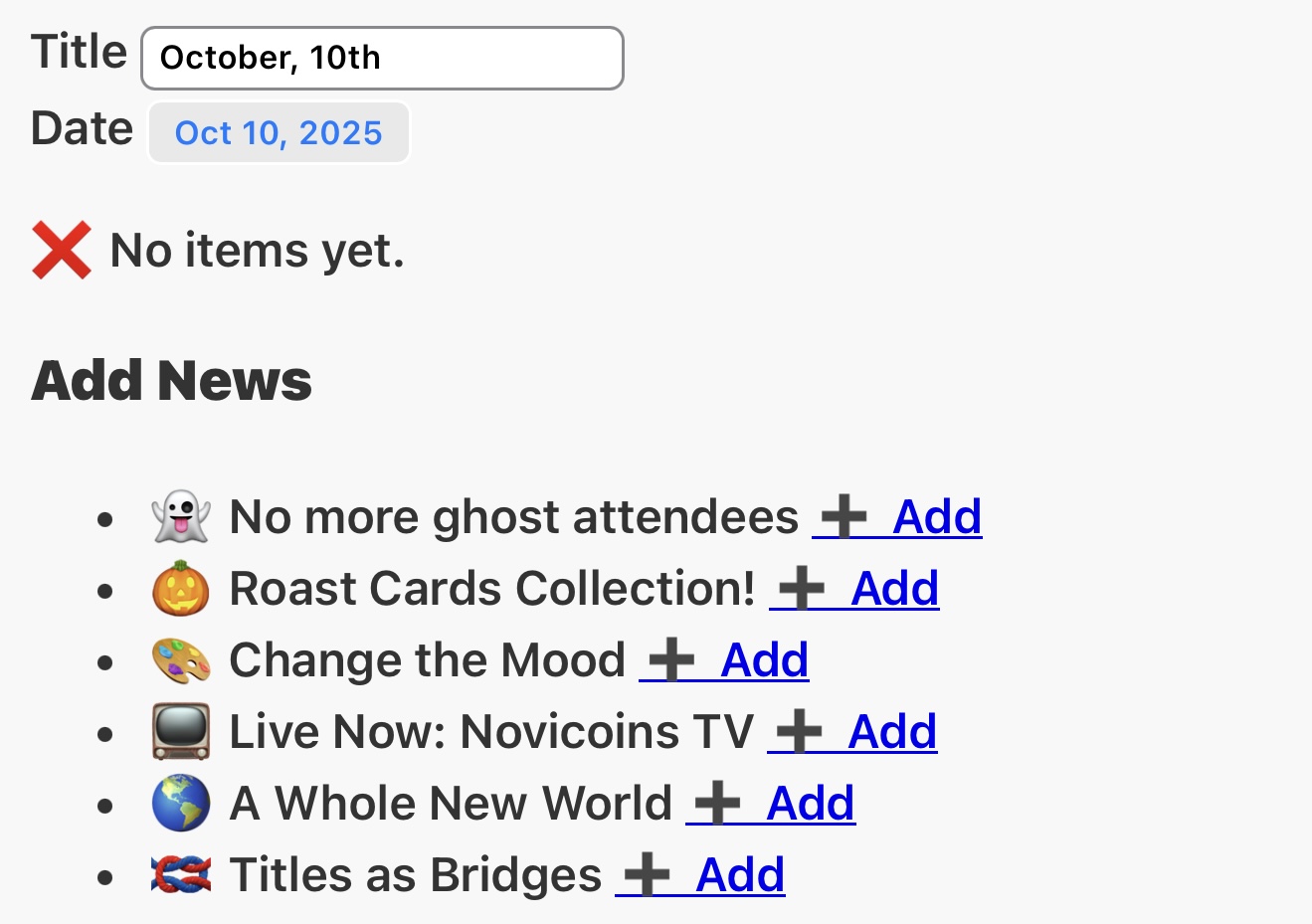Add Live Now: Novicoins TV item
This screenshot has height=924, width=1312.
point(853,732)
